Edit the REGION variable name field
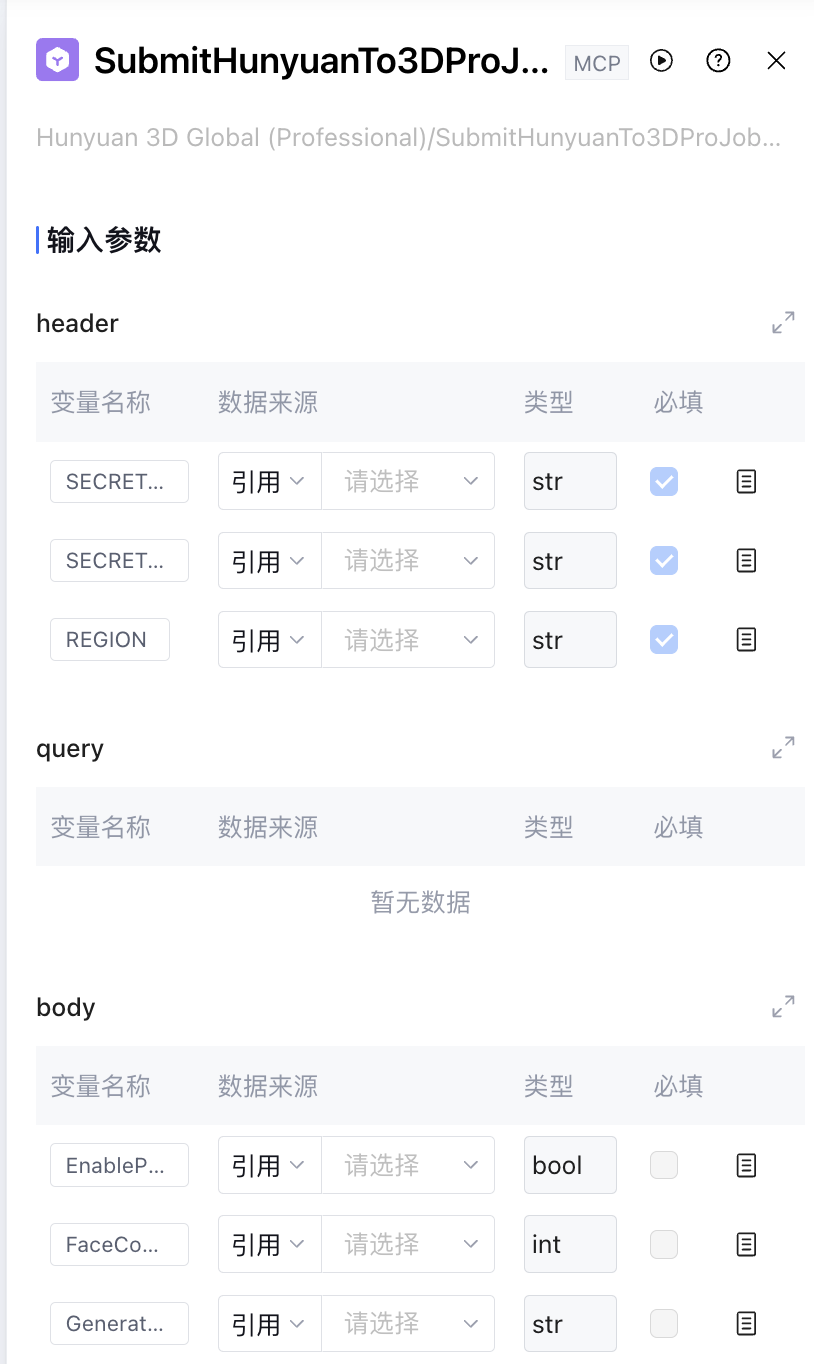The image size is (814, 1364). click(110, 640)
